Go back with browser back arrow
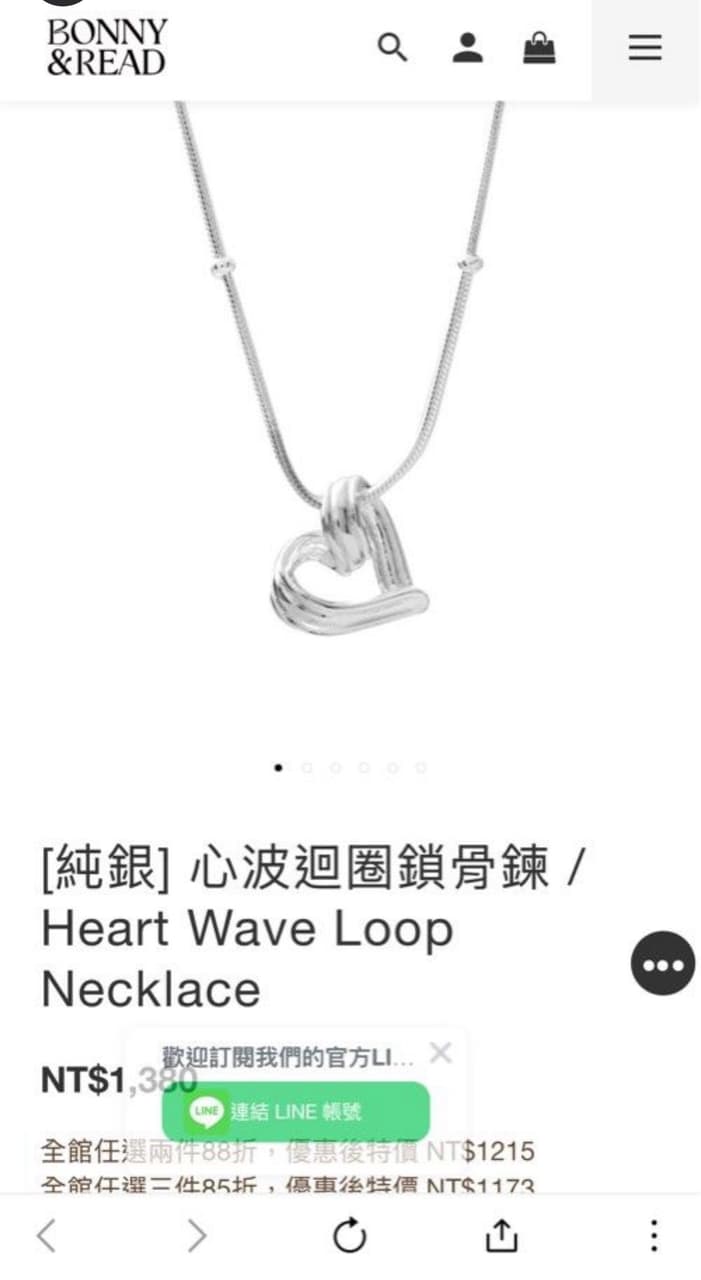701x1280 pixels. (46, 1236)
